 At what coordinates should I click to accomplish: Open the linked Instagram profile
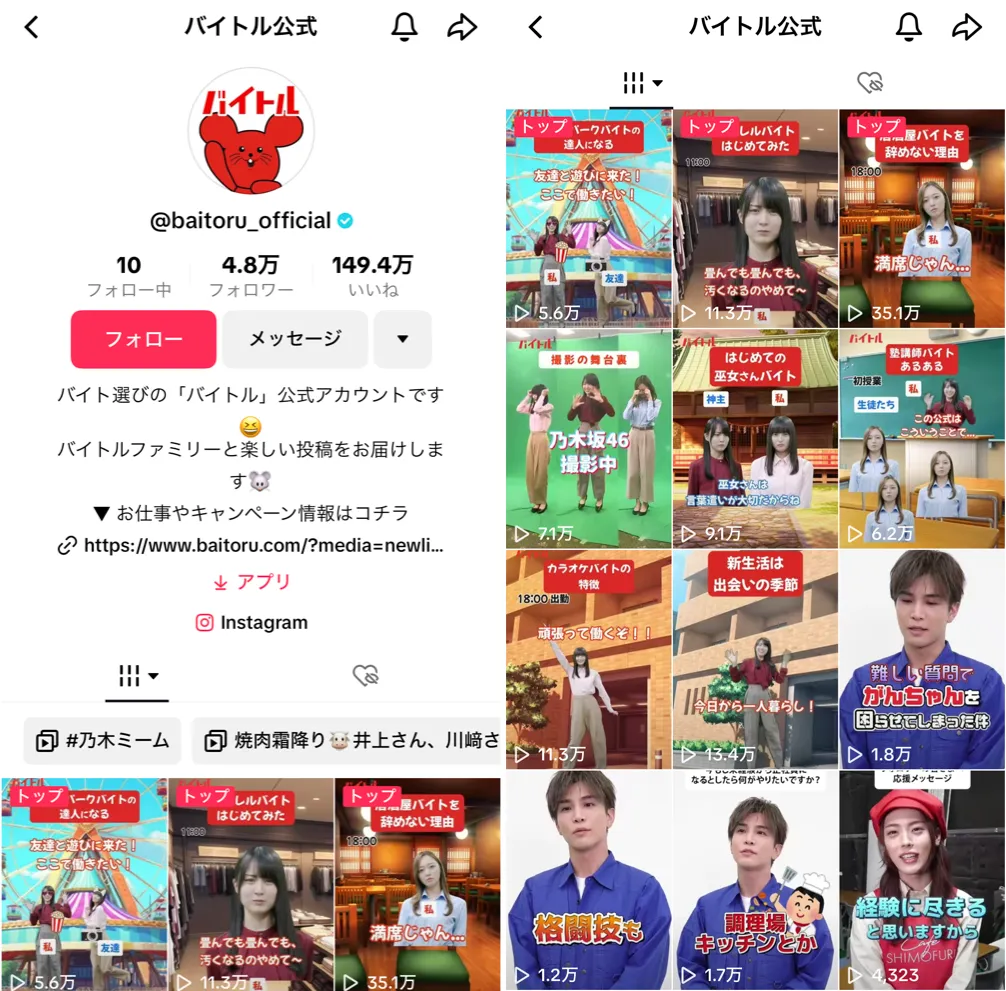(251, 622)
